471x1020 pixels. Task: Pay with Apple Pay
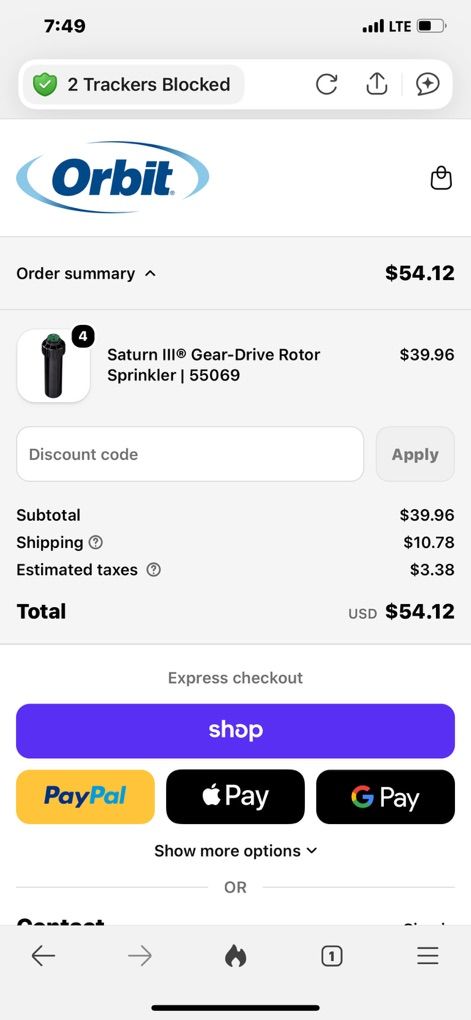click(x=236, y=796)
